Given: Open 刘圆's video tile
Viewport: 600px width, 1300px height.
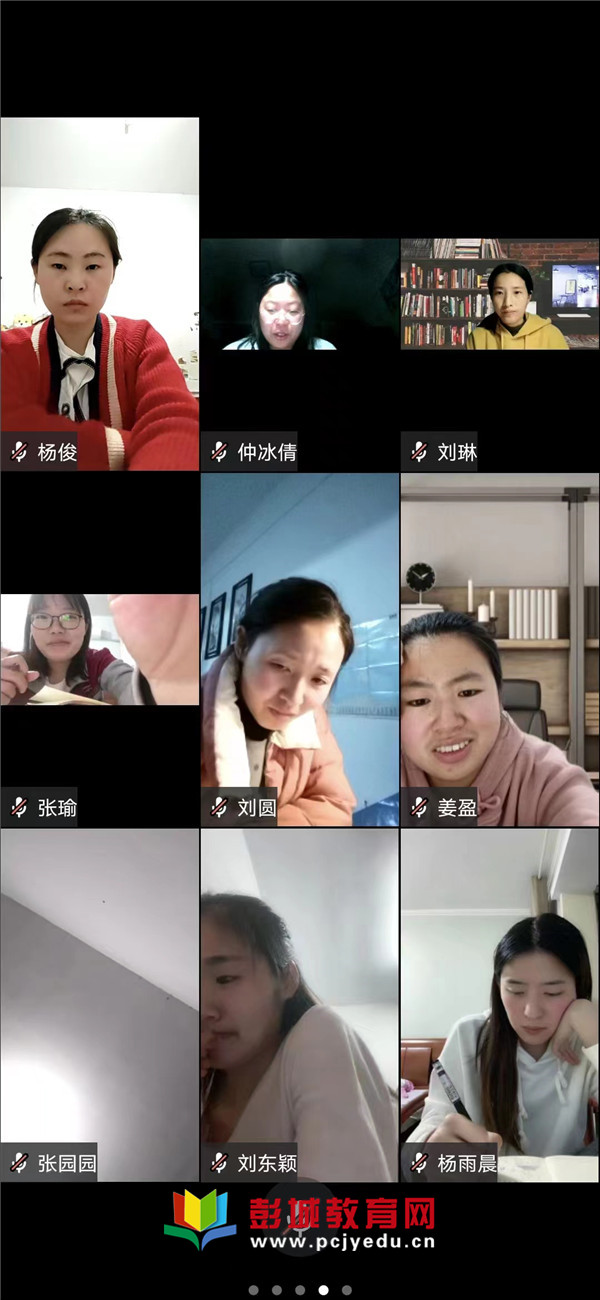Looking at the screenshot, I should (x=299, y=650).
